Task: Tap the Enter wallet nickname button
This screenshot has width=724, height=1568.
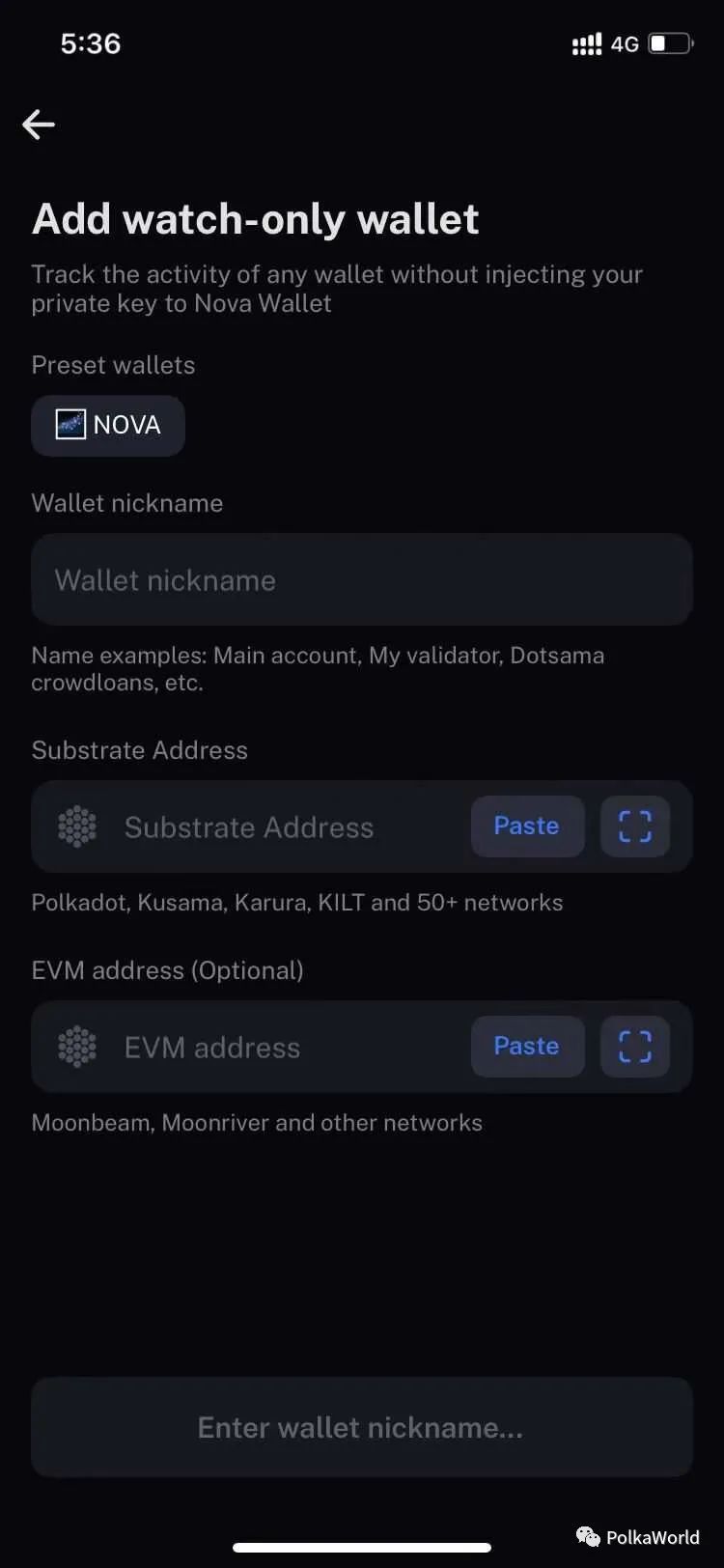Action: click(361, 1427)
